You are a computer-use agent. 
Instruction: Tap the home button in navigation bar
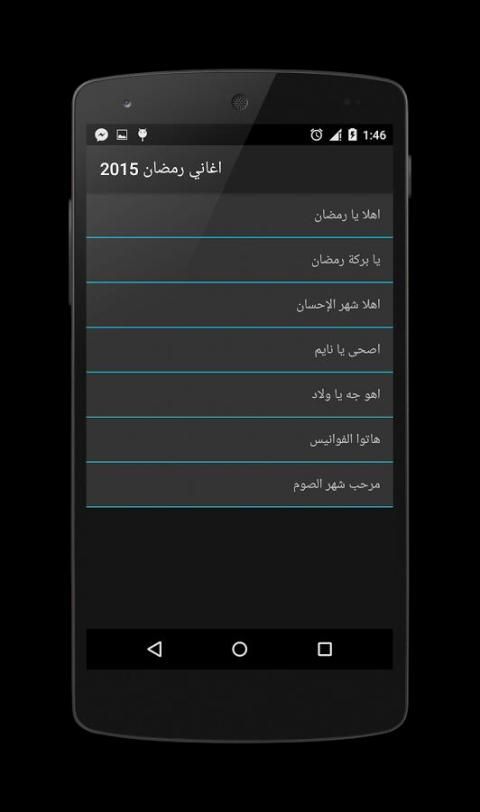239,649
